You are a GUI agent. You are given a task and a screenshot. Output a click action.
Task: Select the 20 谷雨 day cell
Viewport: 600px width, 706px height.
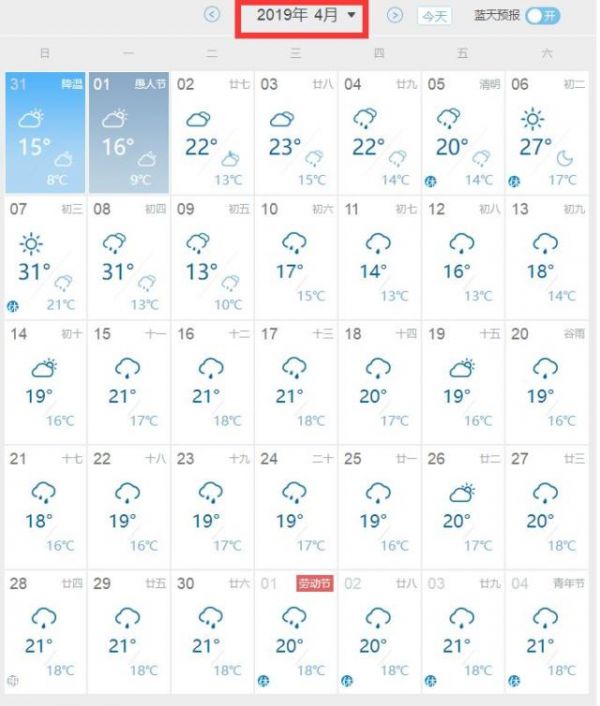[547, 381]
